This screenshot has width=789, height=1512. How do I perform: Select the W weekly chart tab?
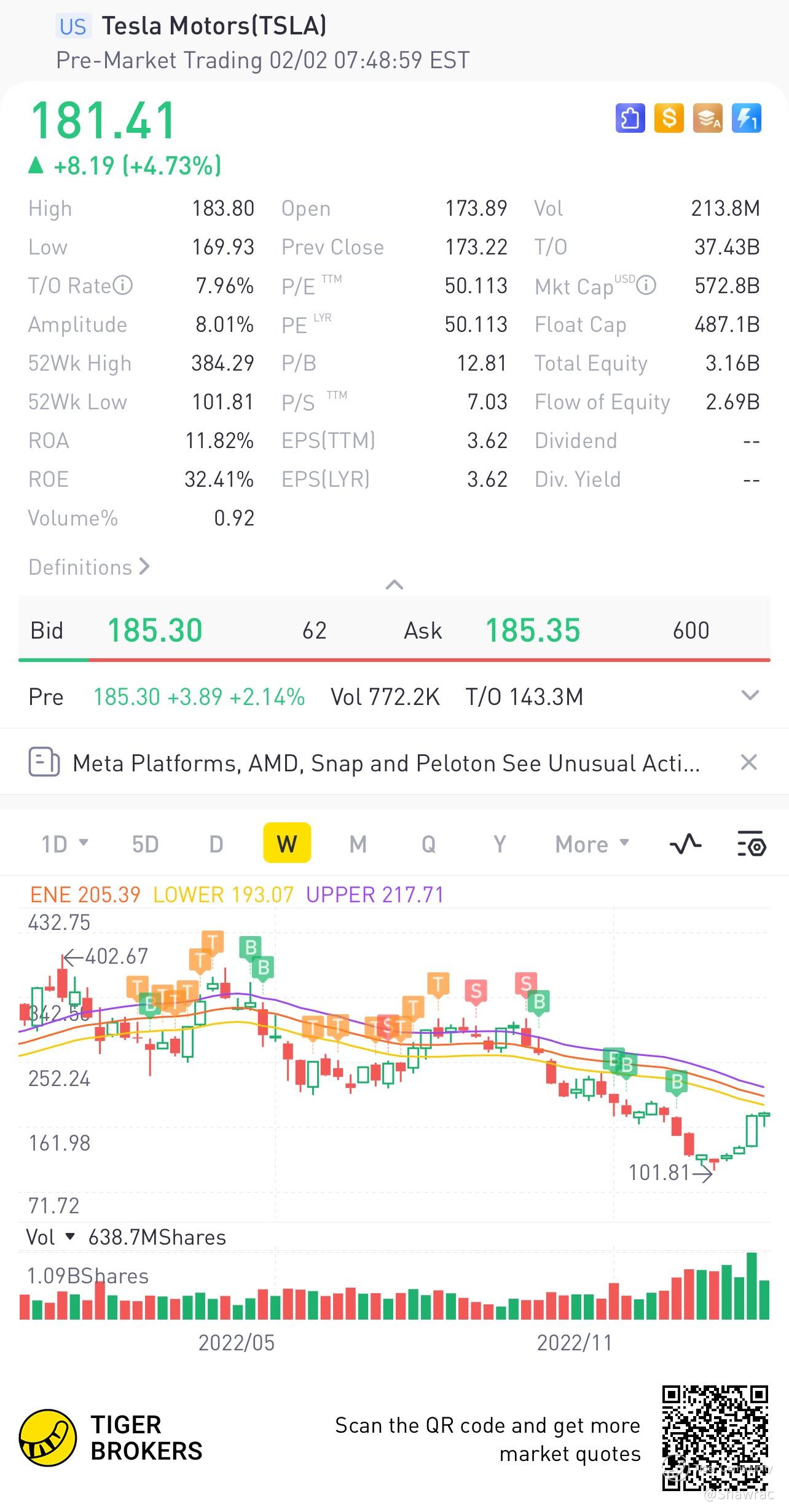click(287, 844)
